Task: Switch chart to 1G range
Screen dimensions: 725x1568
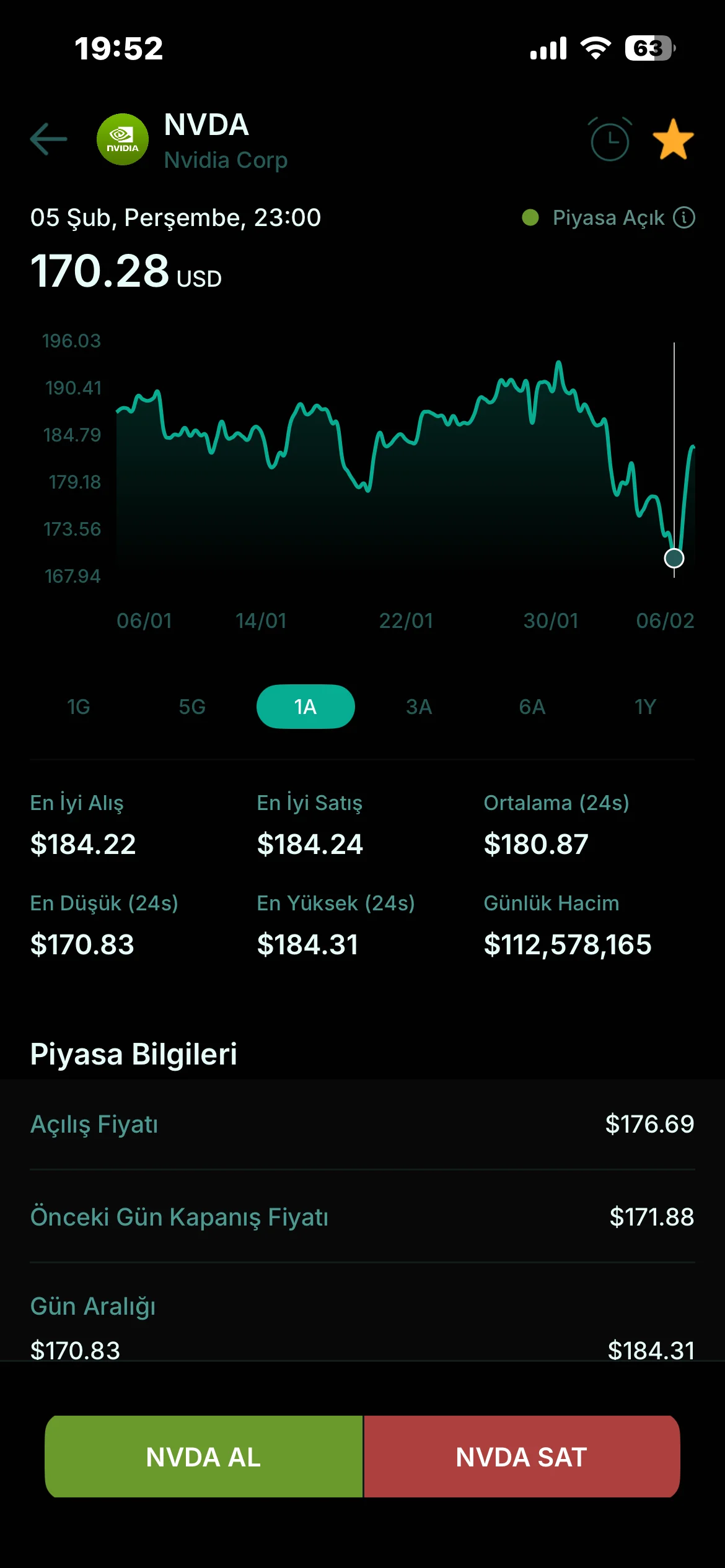Action: pyautogui.click(x=79, y=707)
